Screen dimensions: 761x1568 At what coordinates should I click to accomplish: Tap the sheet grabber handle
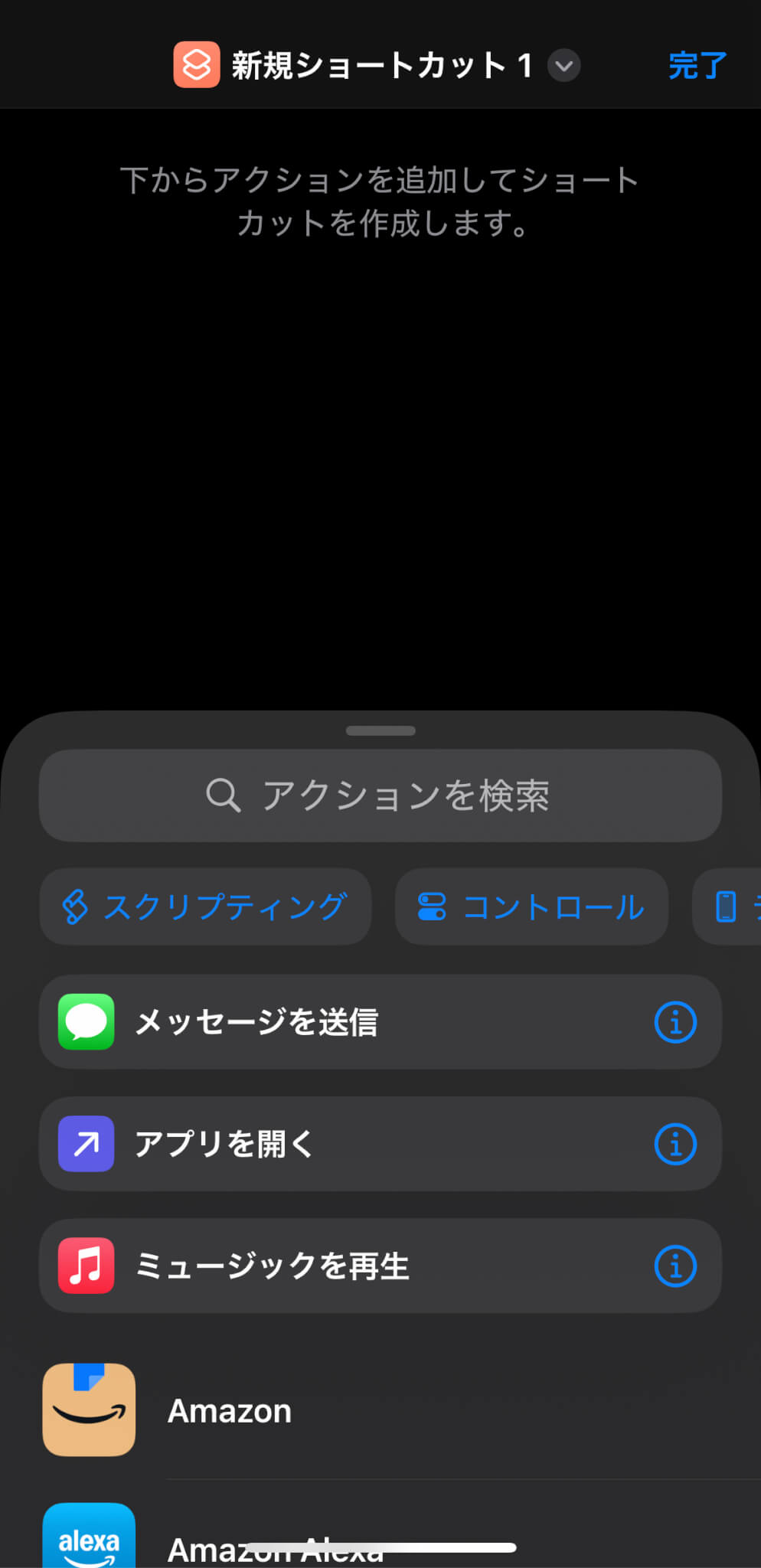(x=380, y=730)
